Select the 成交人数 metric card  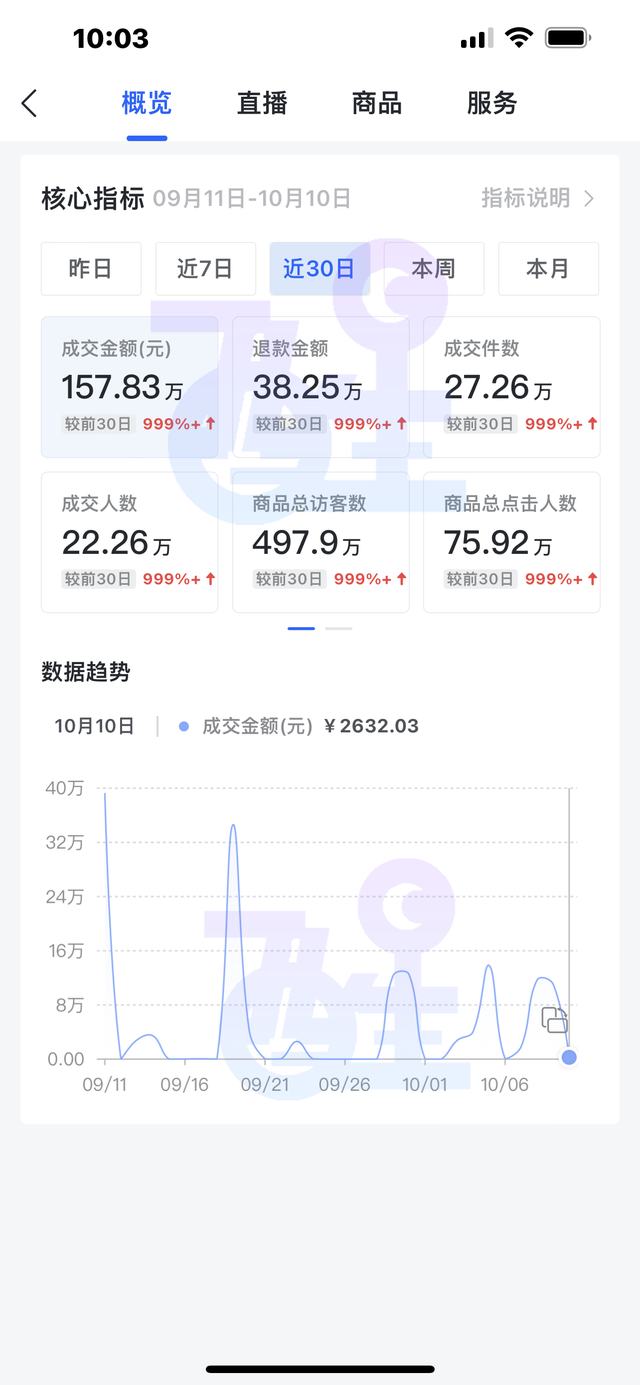(129, 542)
